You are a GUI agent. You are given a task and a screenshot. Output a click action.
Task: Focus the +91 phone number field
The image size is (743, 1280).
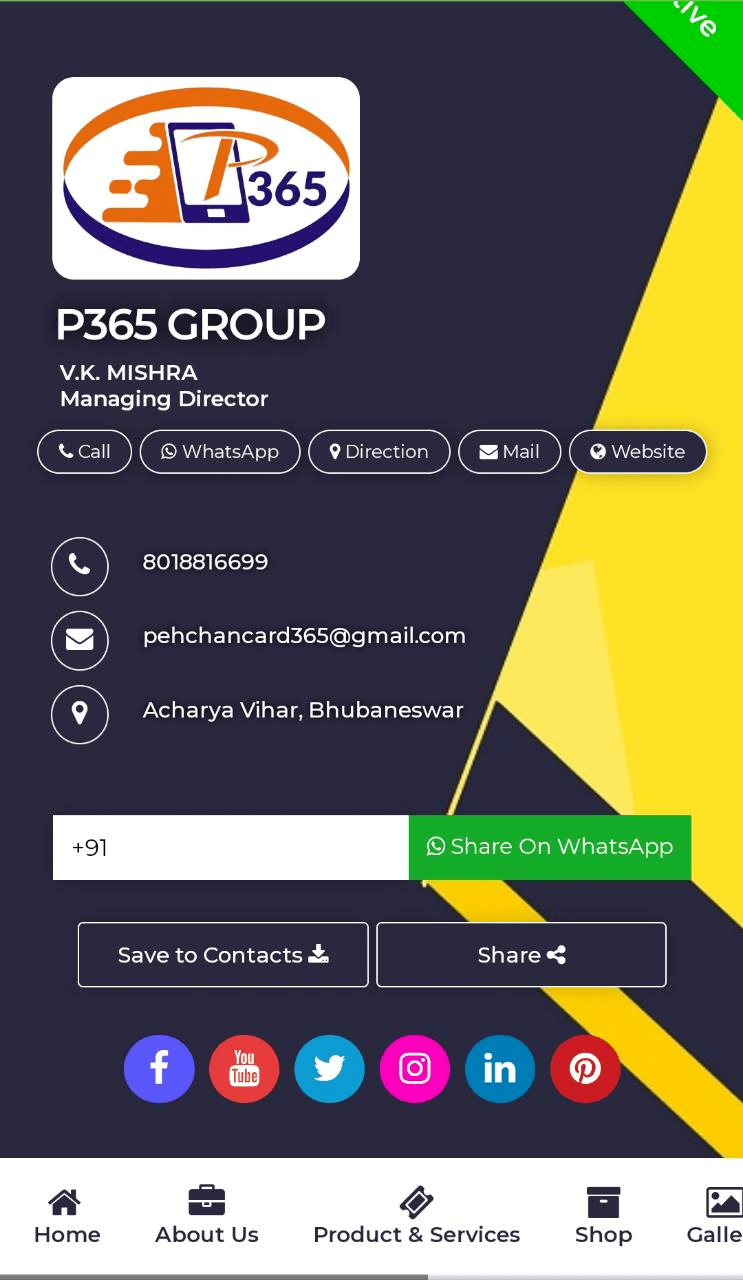[231, 848]
